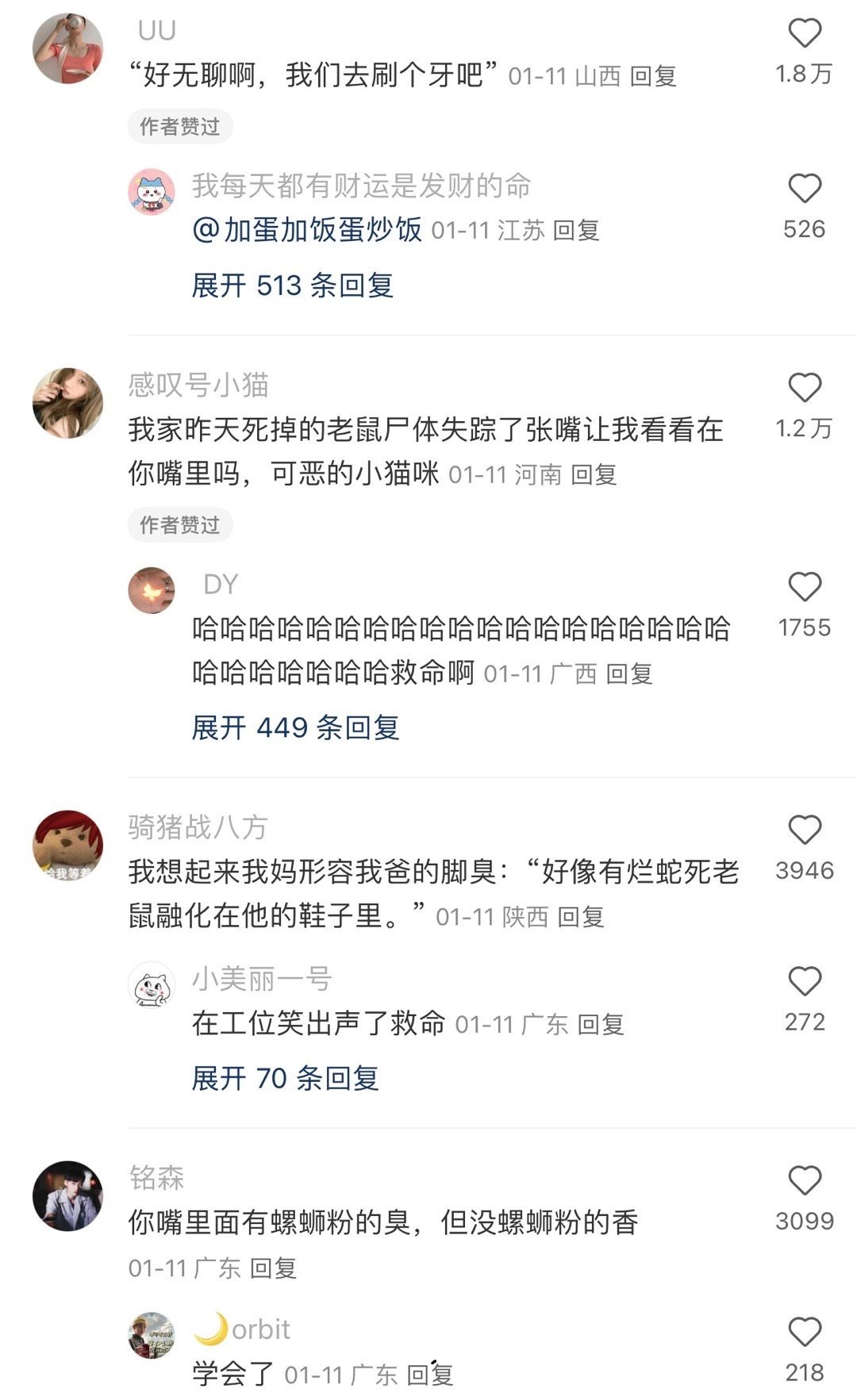The image size is (857, 1400).
Task: Open 铭森's profile avatar
Action: (67, 1196)
